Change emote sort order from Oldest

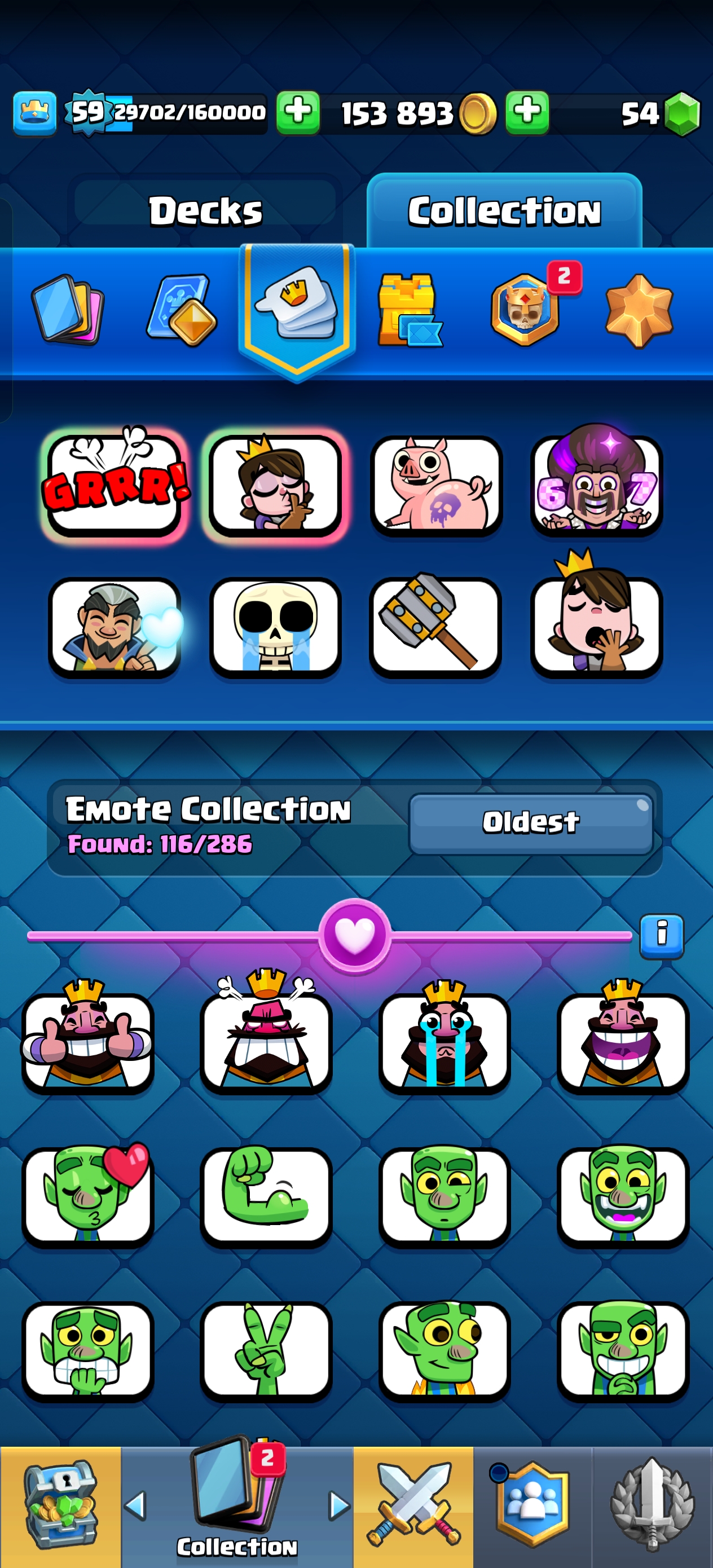[x=530, y=823]
